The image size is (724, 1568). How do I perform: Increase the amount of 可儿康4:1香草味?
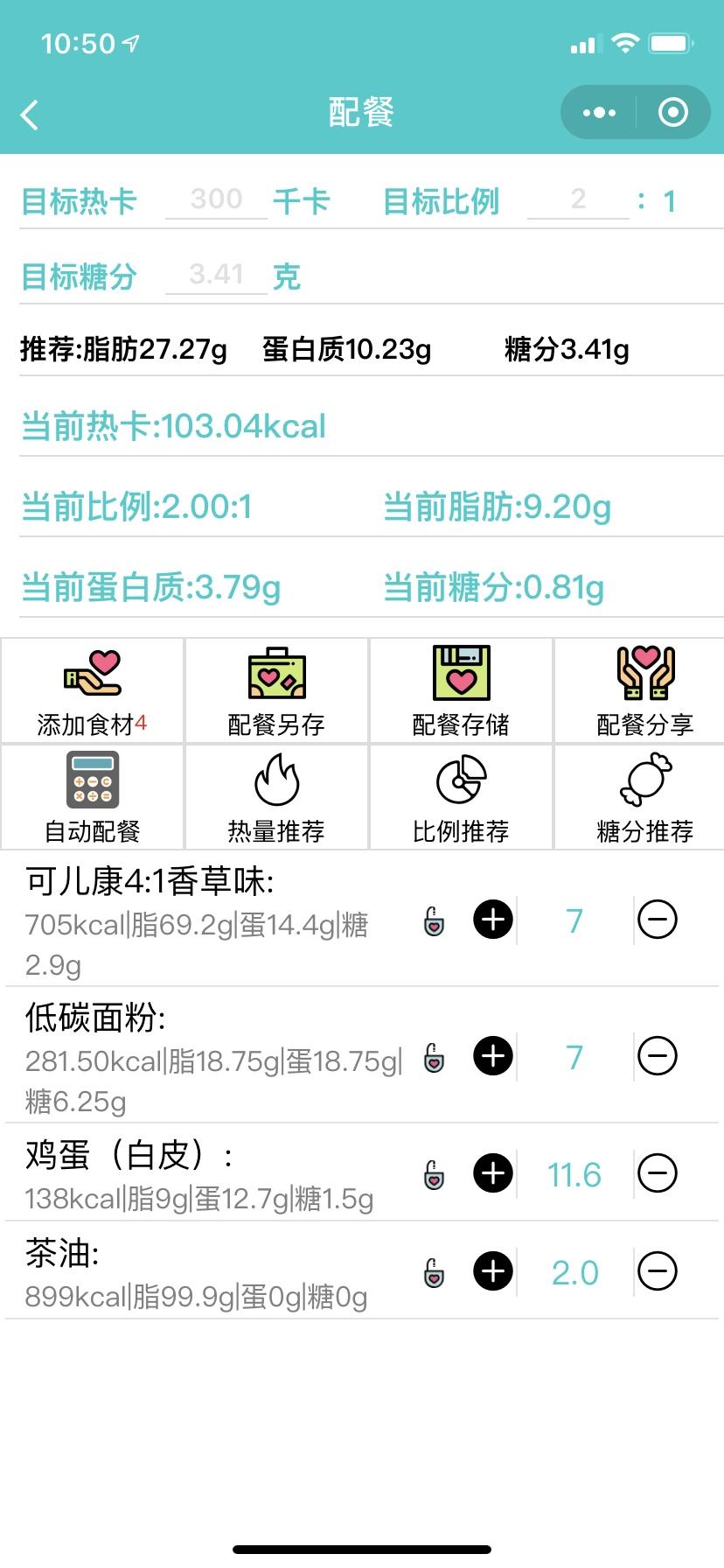[493, 920]
